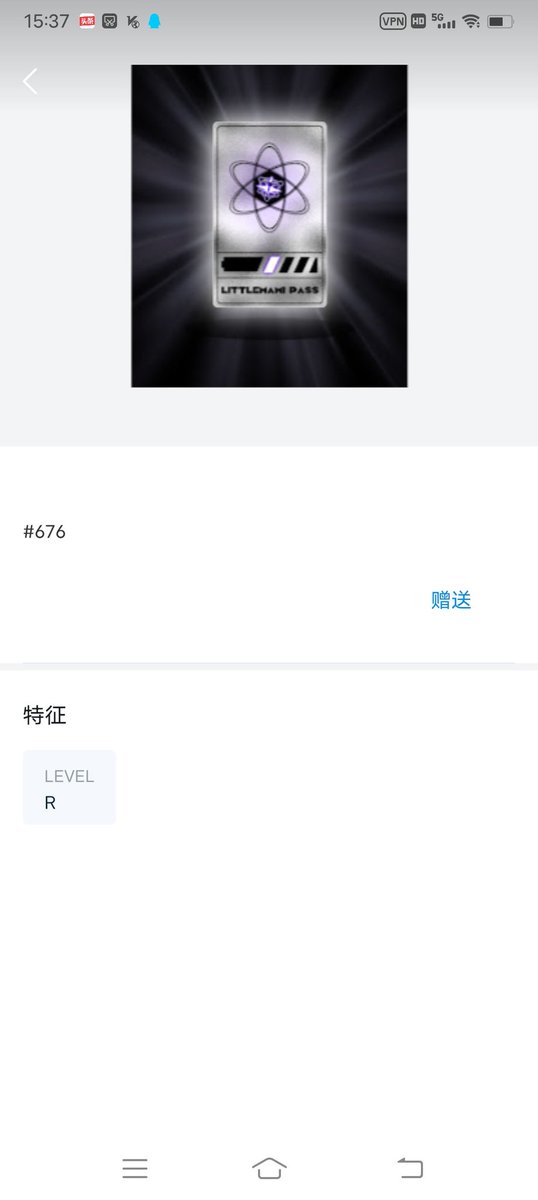Open recent apps from the navigation bar

coord(135,1168)
